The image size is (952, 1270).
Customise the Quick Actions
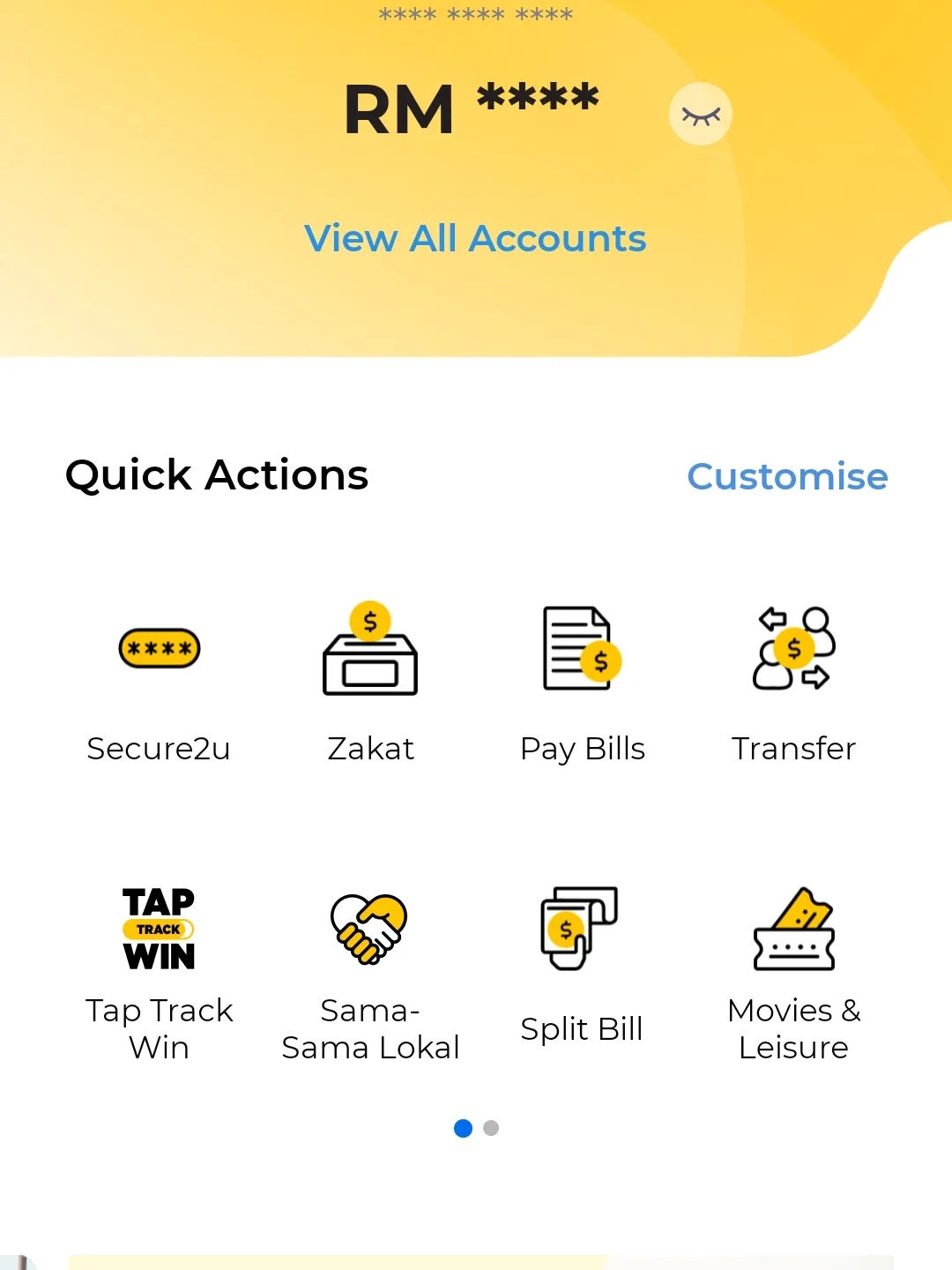786,476
